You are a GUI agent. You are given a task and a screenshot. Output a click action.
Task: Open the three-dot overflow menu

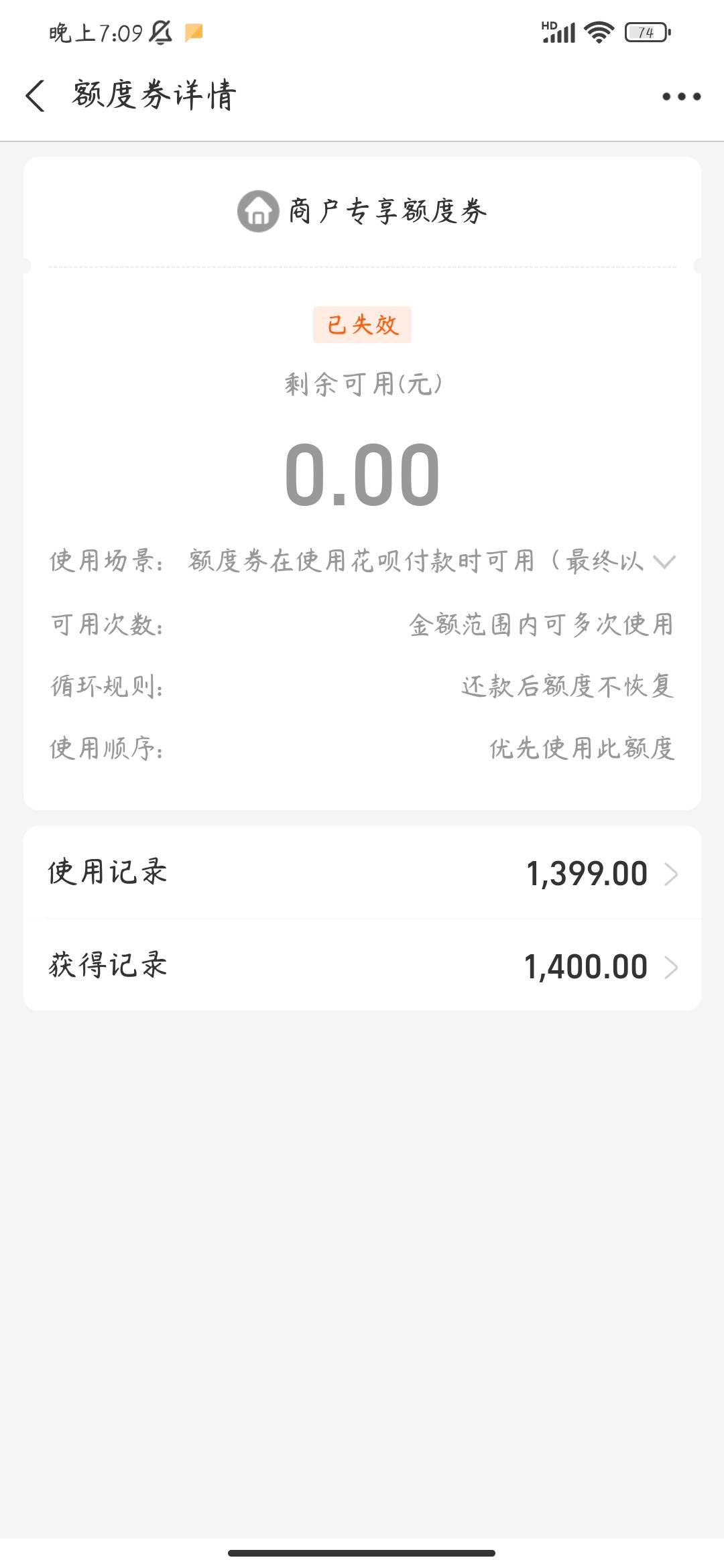pyautogui.click(x=681, y=96)
